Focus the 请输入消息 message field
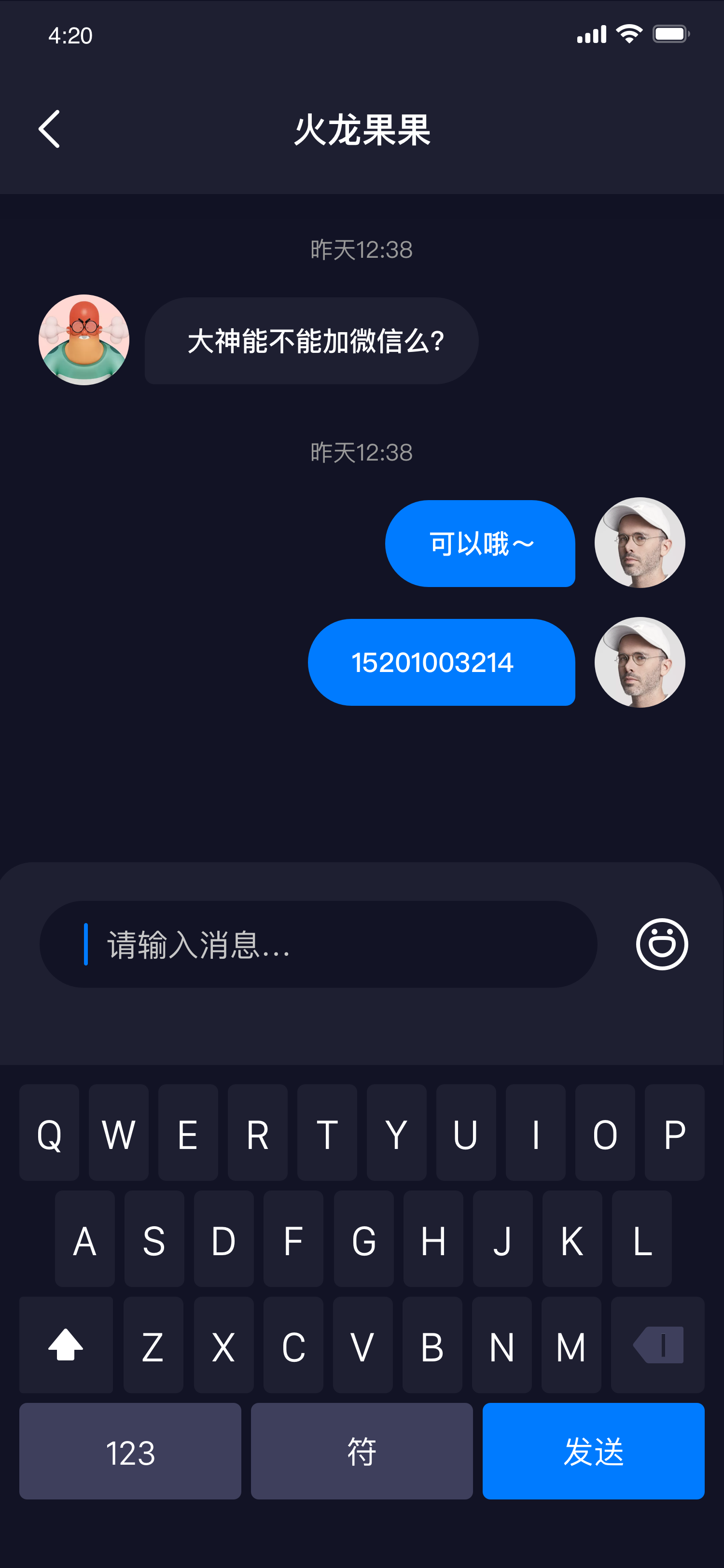724x1568 pixels. pos(318,944)
